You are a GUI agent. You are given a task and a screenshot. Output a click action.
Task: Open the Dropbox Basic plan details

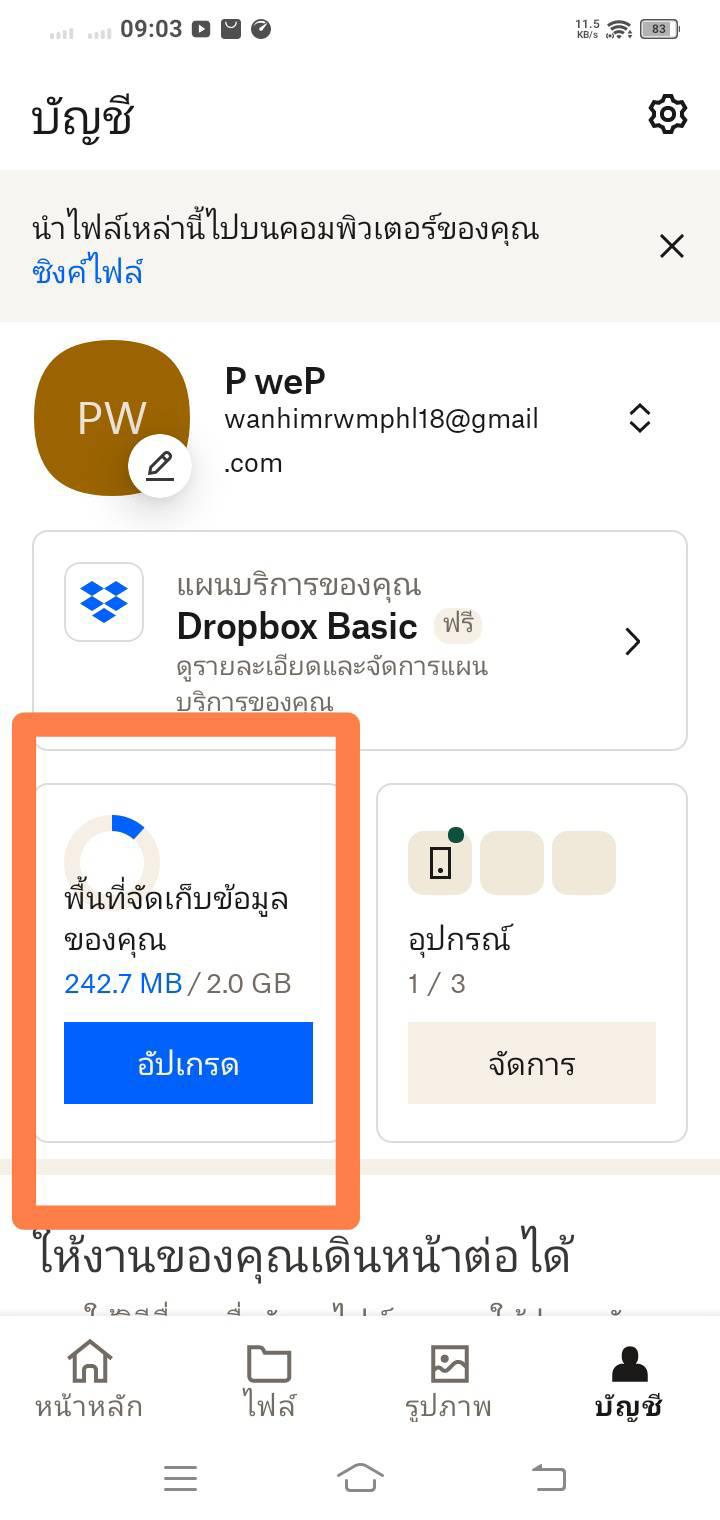click(x=360, y=640)
